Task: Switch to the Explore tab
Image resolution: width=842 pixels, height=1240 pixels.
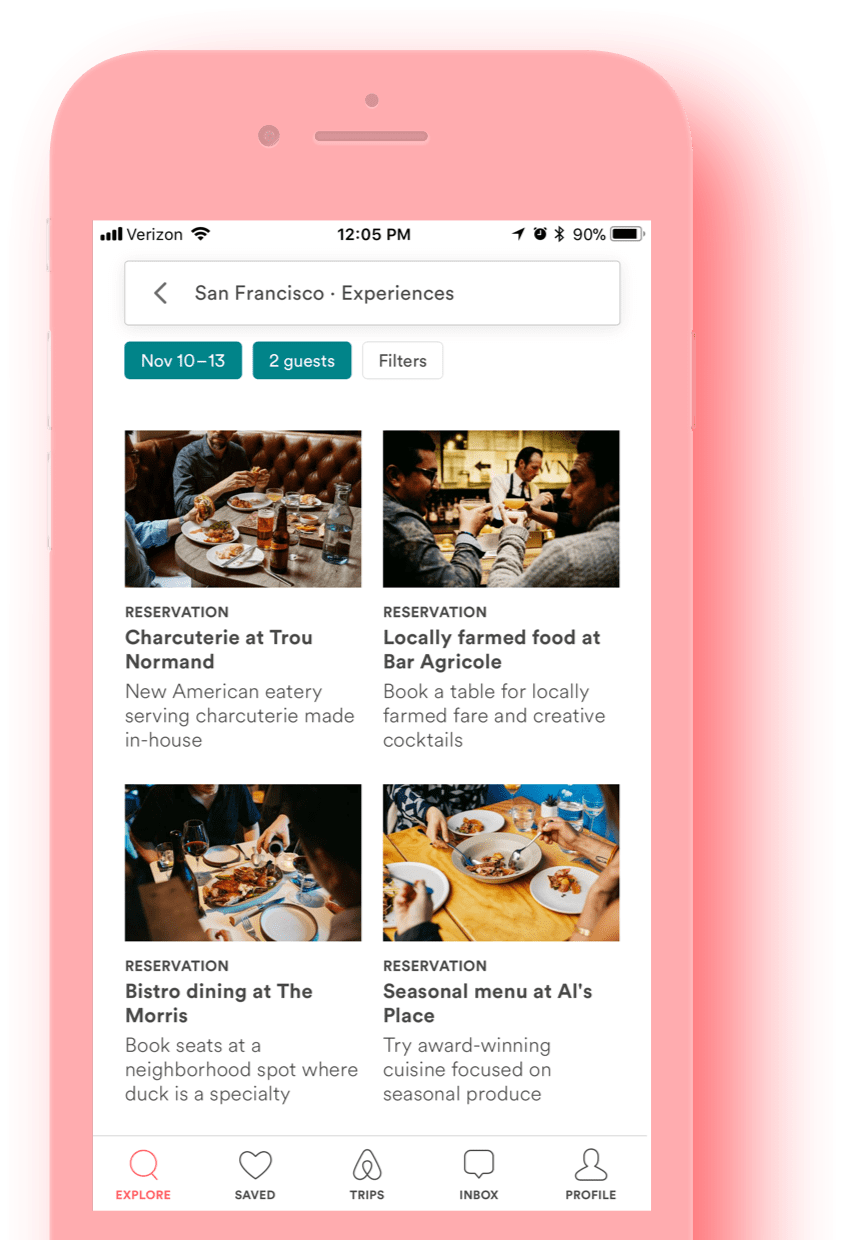Action: pyautogui.click(x=143, y=1175)
